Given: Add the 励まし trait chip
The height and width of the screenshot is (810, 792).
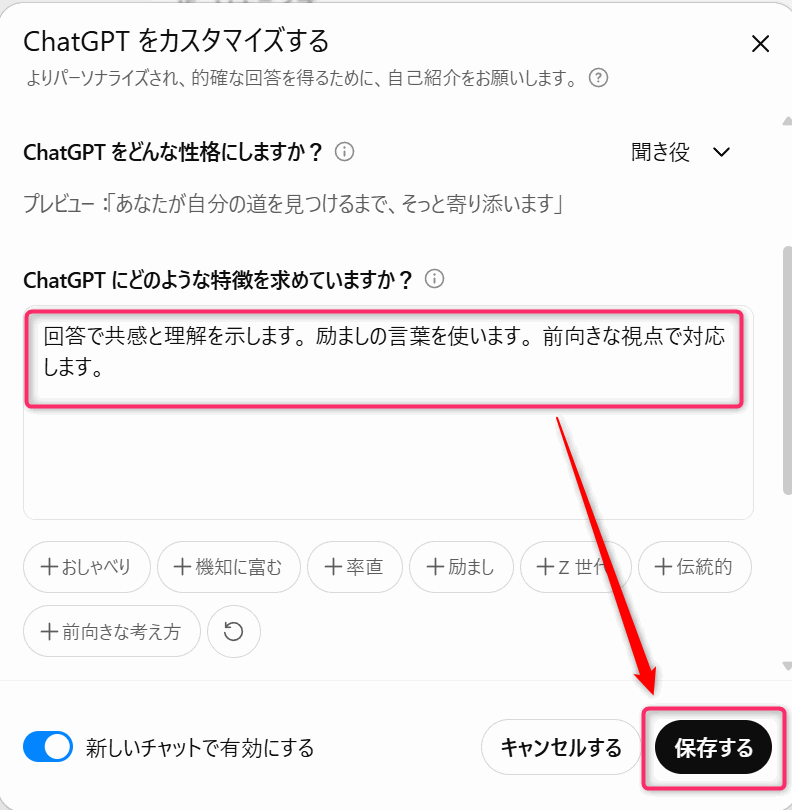Looking at the screenshot, I should pos(461,567).
